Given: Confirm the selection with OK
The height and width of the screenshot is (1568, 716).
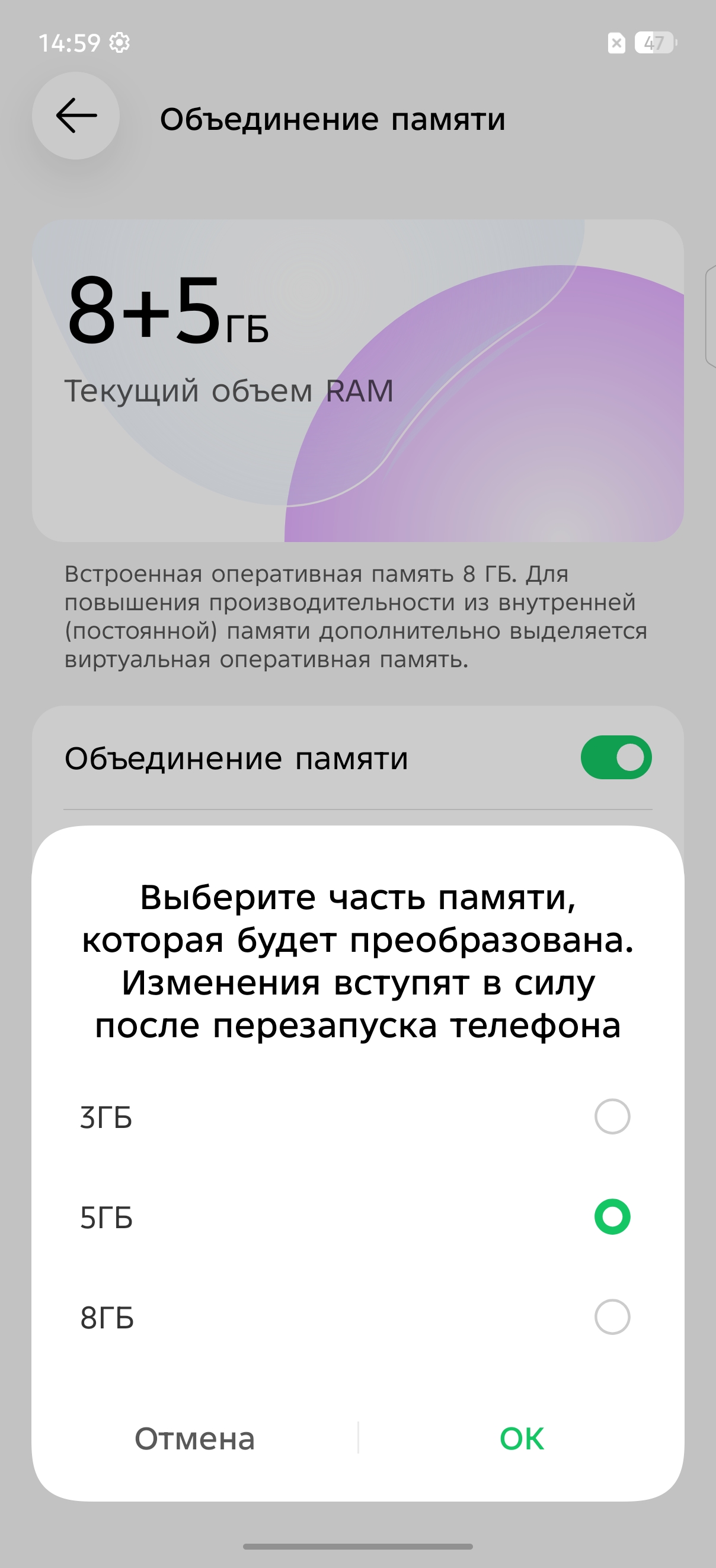Looking at the screenshot, I should (522, 1439).
